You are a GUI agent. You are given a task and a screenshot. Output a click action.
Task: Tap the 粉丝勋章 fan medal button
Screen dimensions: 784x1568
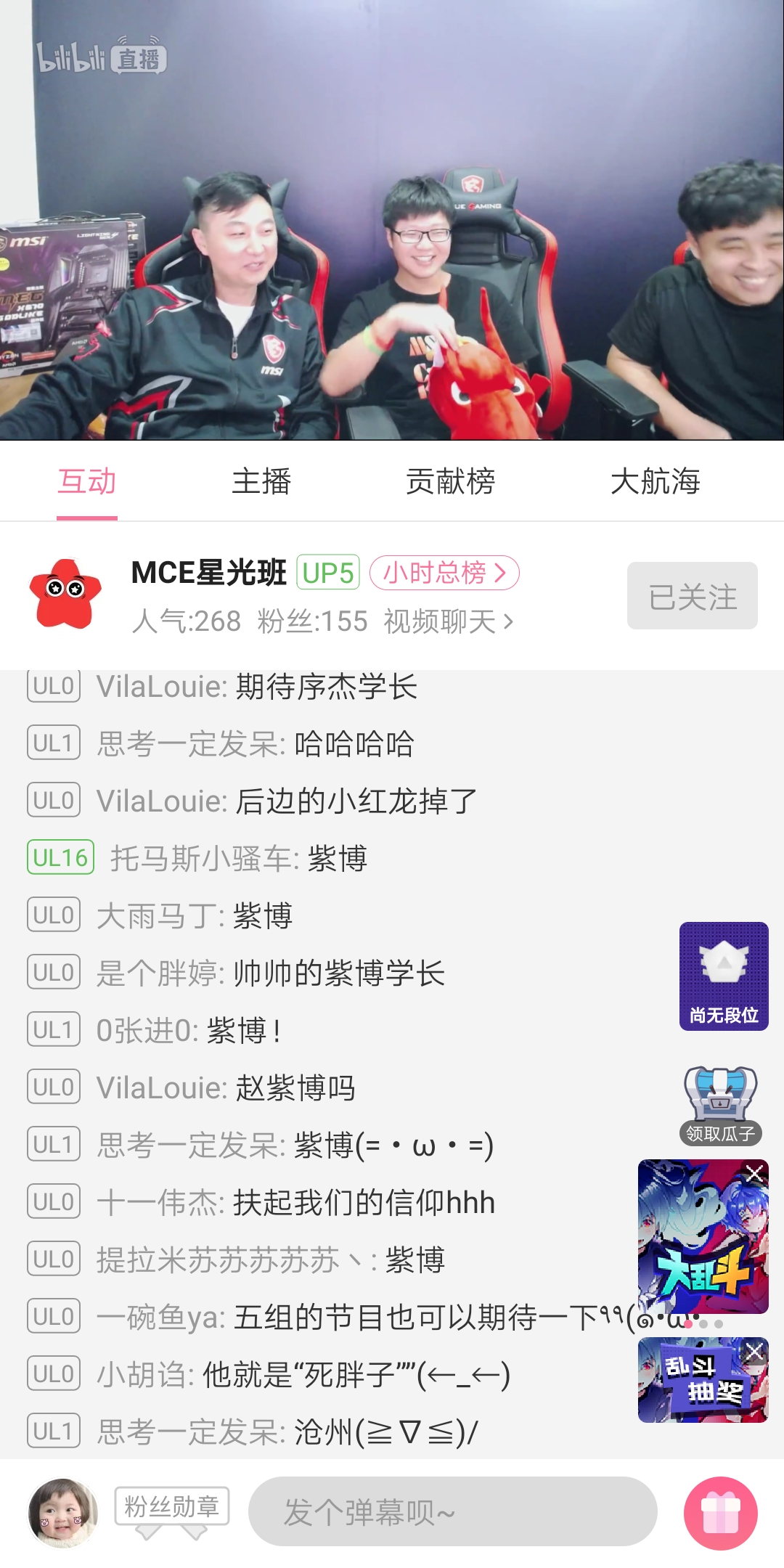[x=172, y=1507]
